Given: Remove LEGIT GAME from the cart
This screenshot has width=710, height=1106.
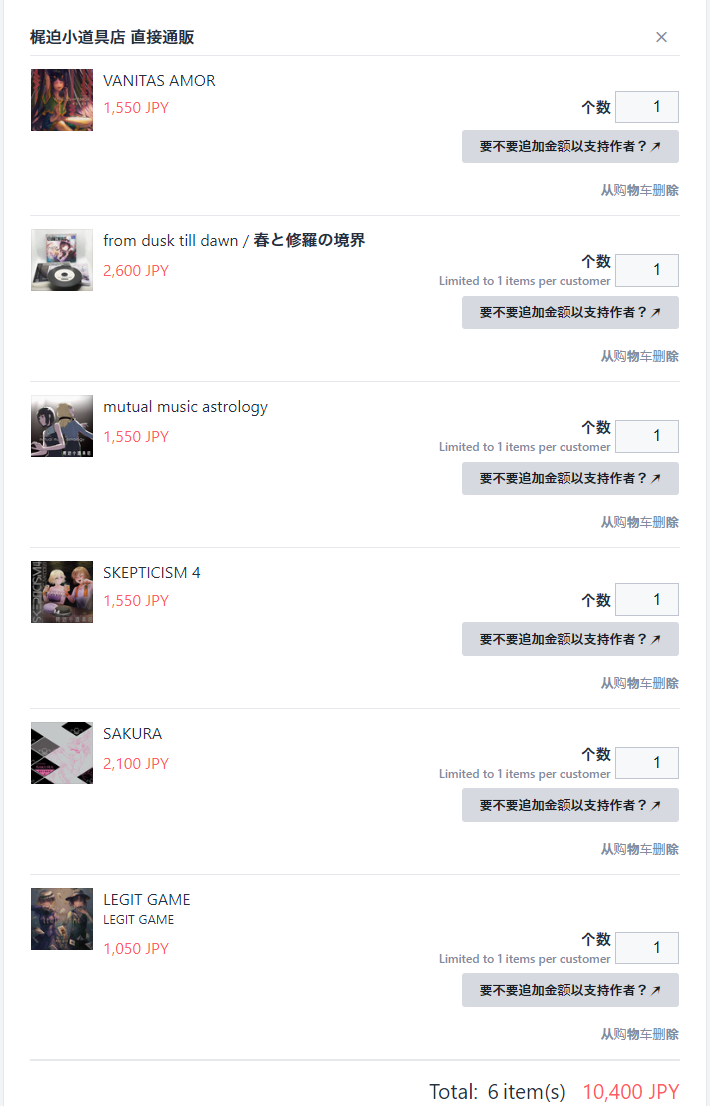Looking at the screenshot, I should tap(639, 1034).
